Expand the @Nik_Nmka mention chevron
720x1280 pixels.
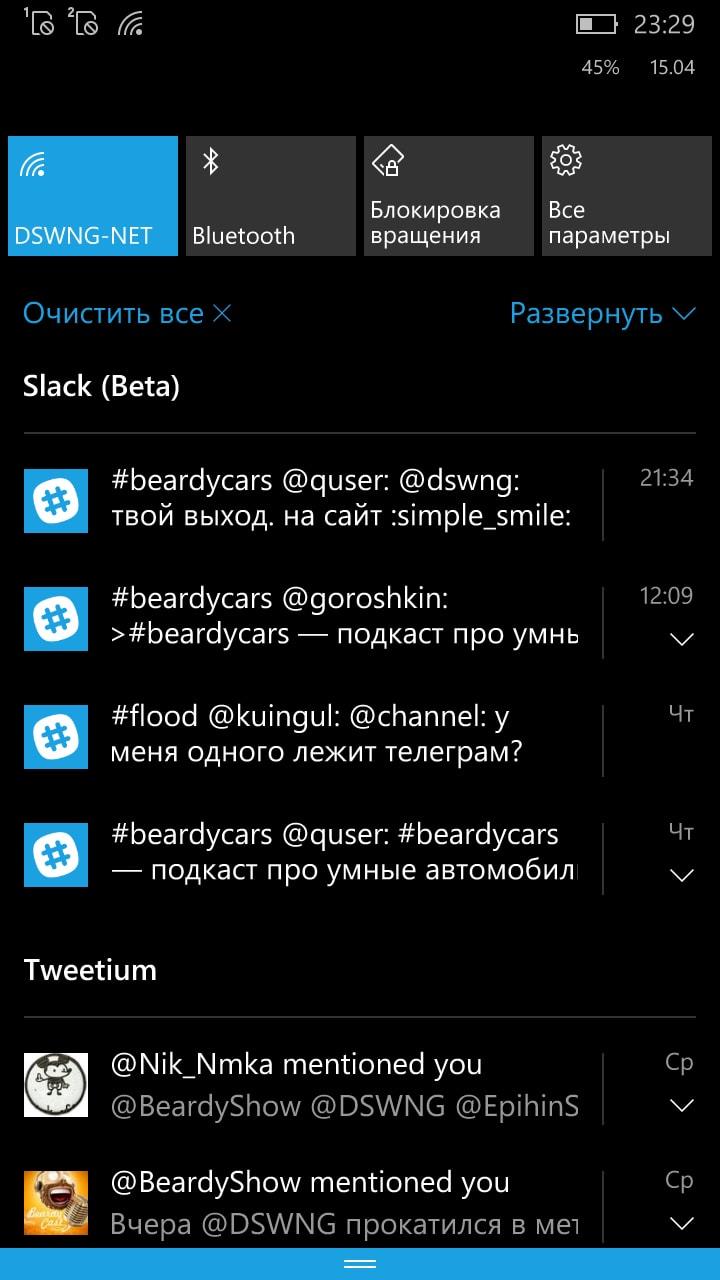click(681, 1105)
